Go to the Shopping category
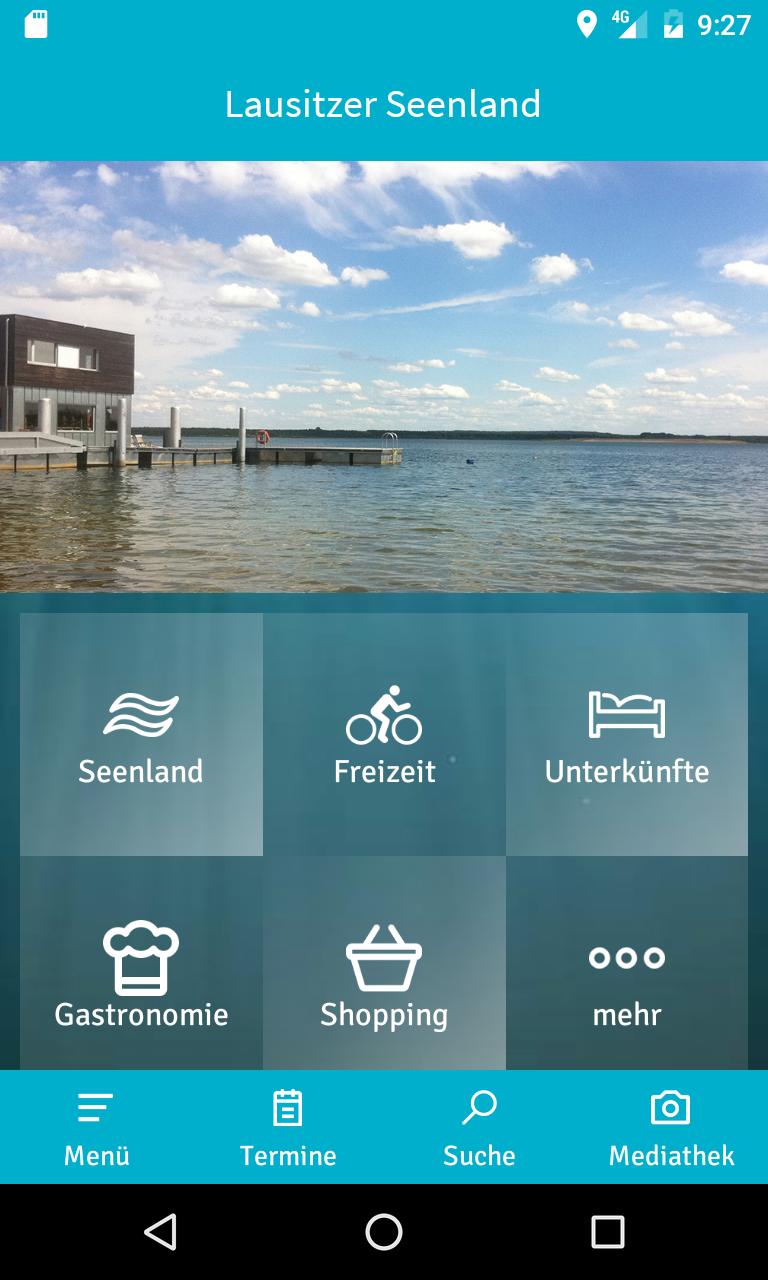This screenshot has height=1280, width=768. coord(384,968)
